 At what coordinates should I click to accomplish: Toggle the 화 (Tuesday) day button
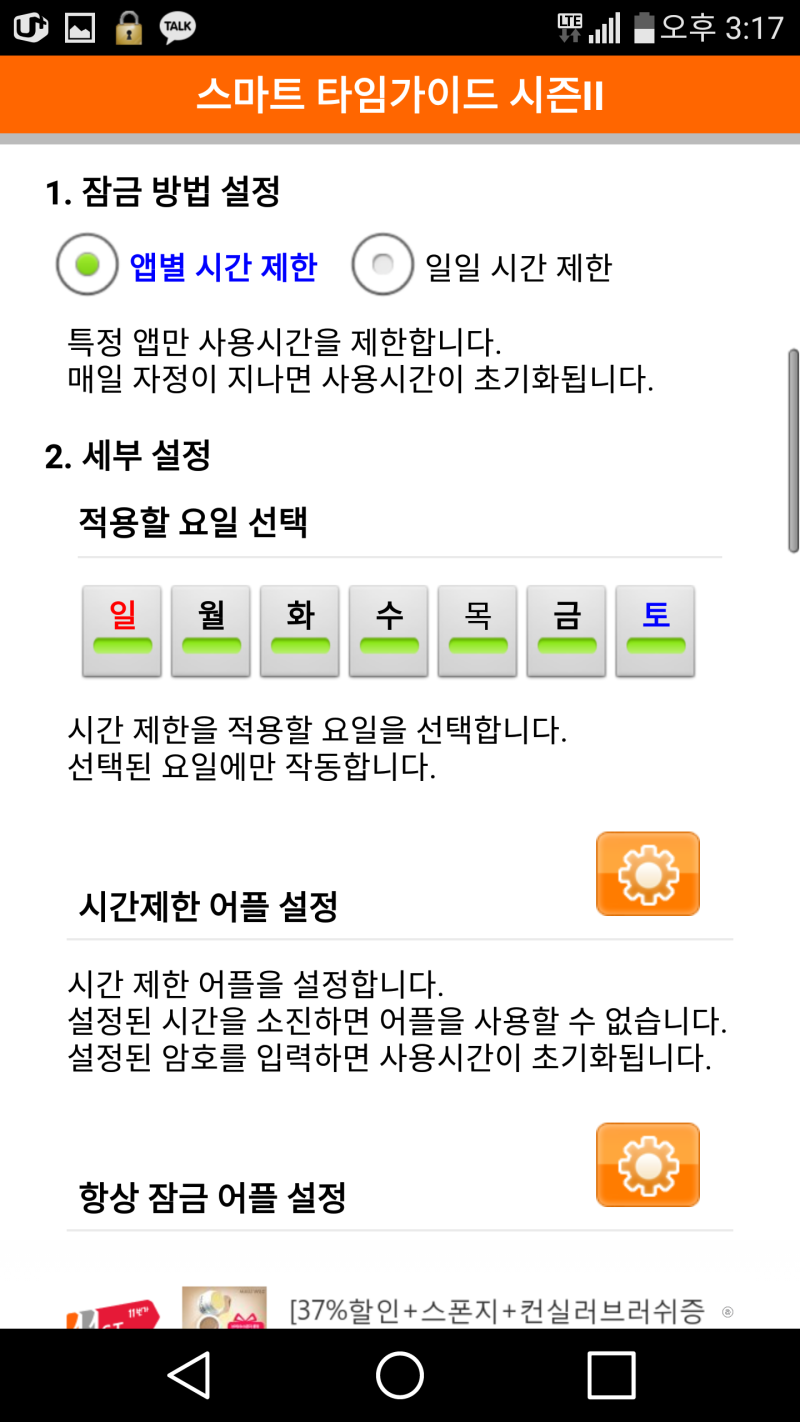pyautogui.click(x=300, y=631)
